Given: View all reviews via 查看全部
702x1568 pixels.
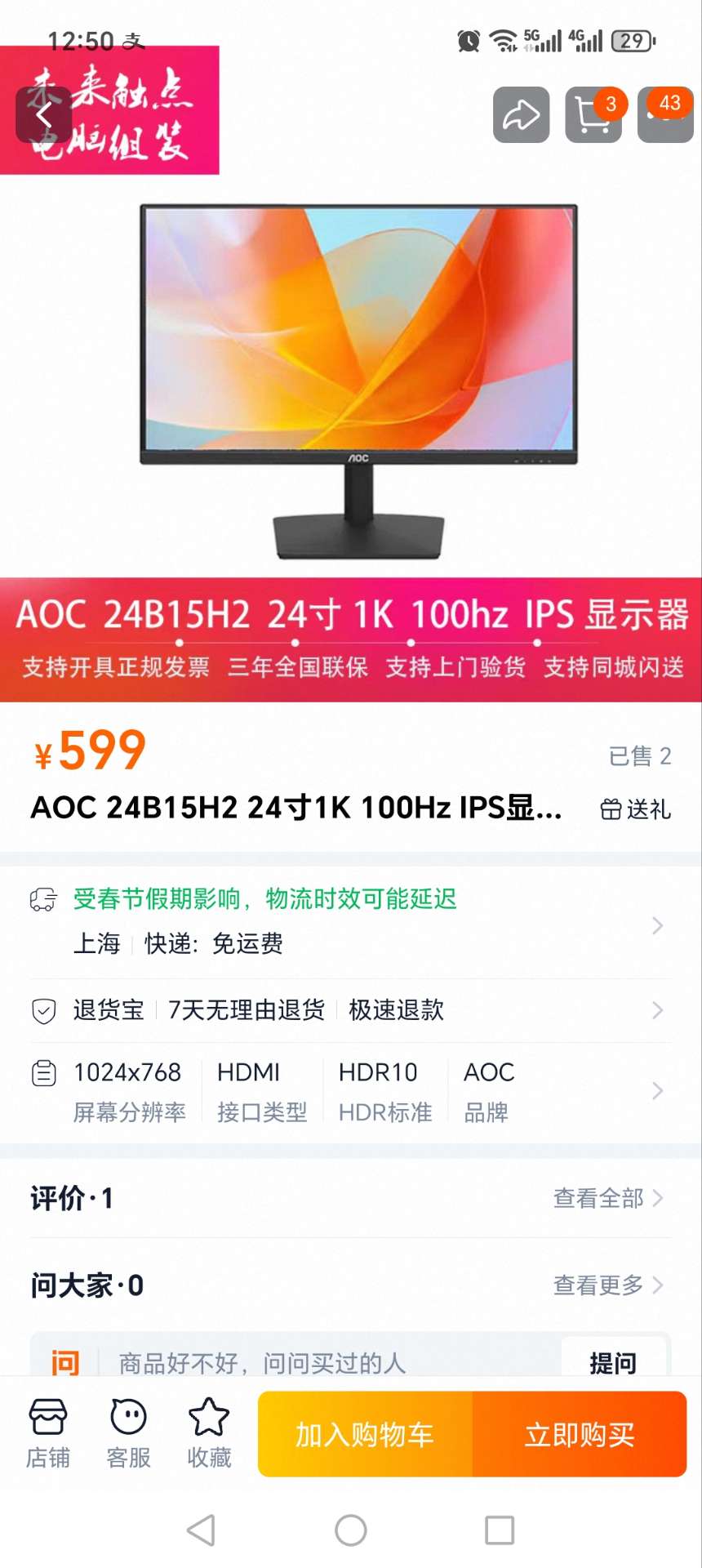Looking at the screenshot, I should point(607,1198).
